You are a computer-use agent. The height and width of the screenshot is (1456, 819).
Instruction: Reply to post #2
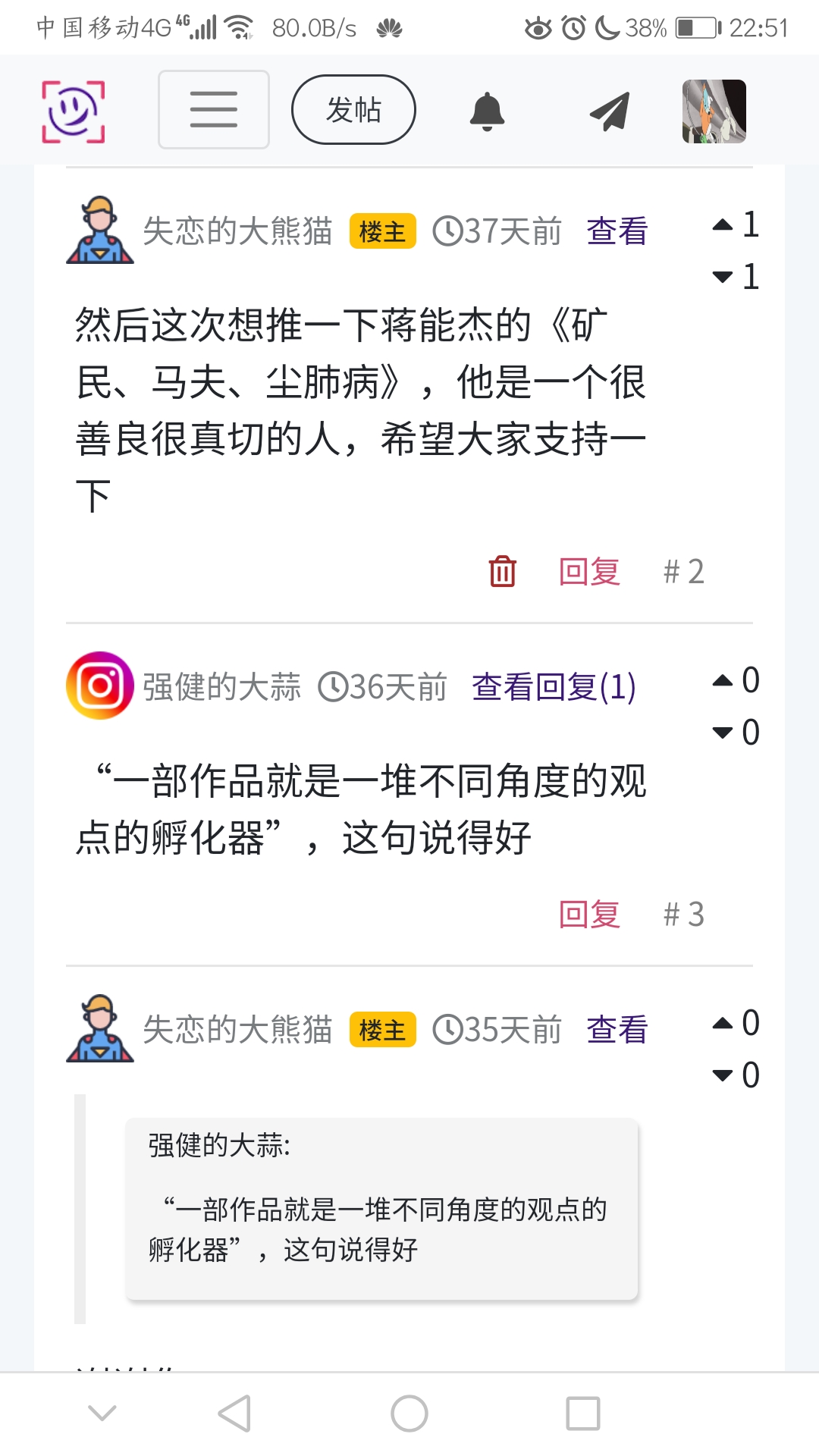click(x=589, y=572)
